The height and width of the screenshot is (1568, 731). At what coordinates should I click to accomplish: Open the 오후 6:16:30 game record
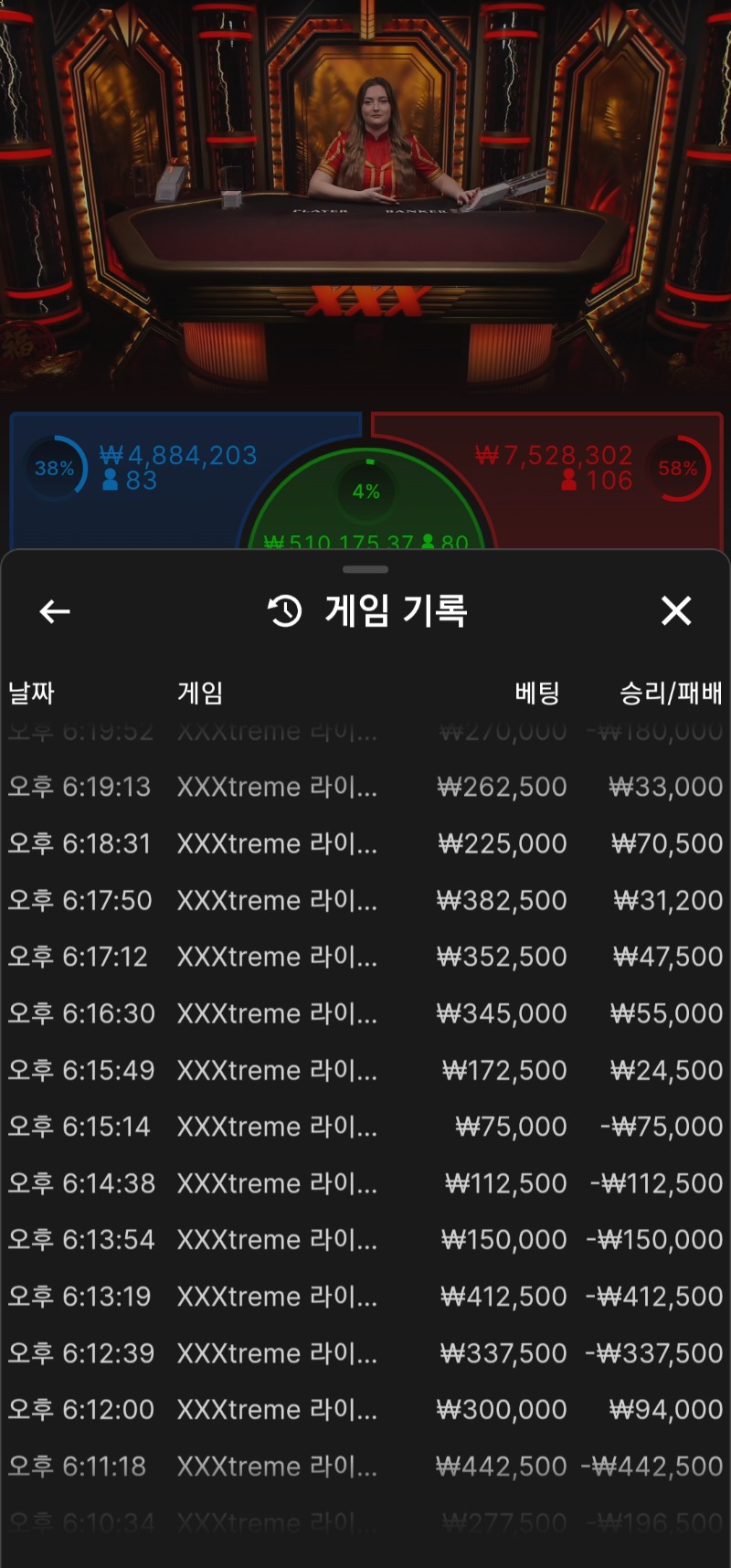point(365,1013)
